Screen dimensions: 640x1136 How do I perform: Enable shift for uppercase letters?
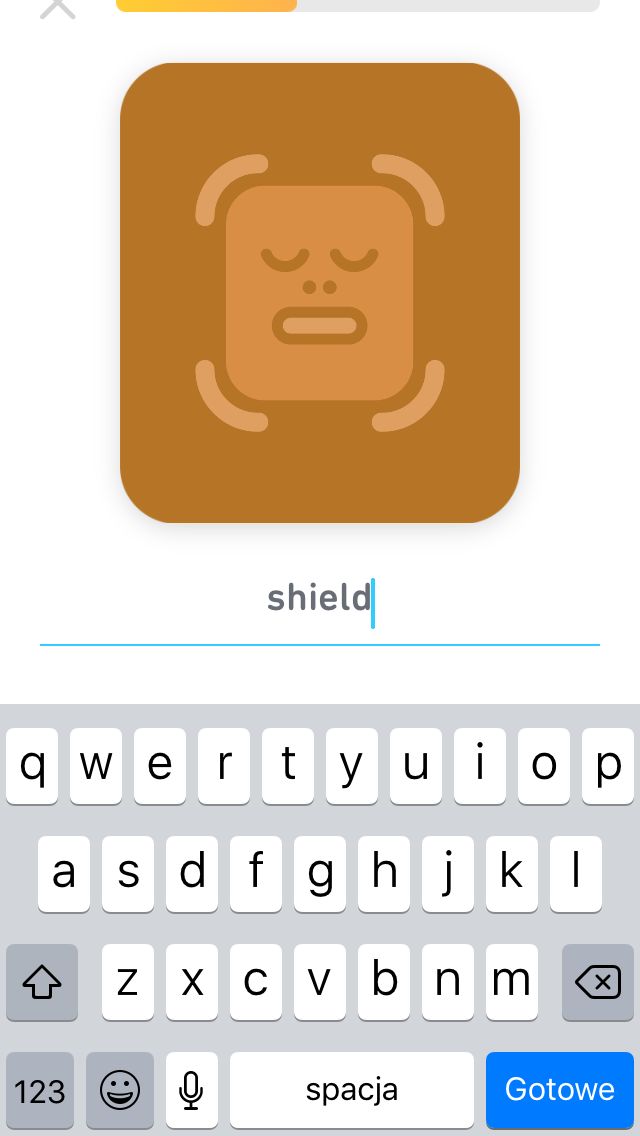tap(42, 982)
